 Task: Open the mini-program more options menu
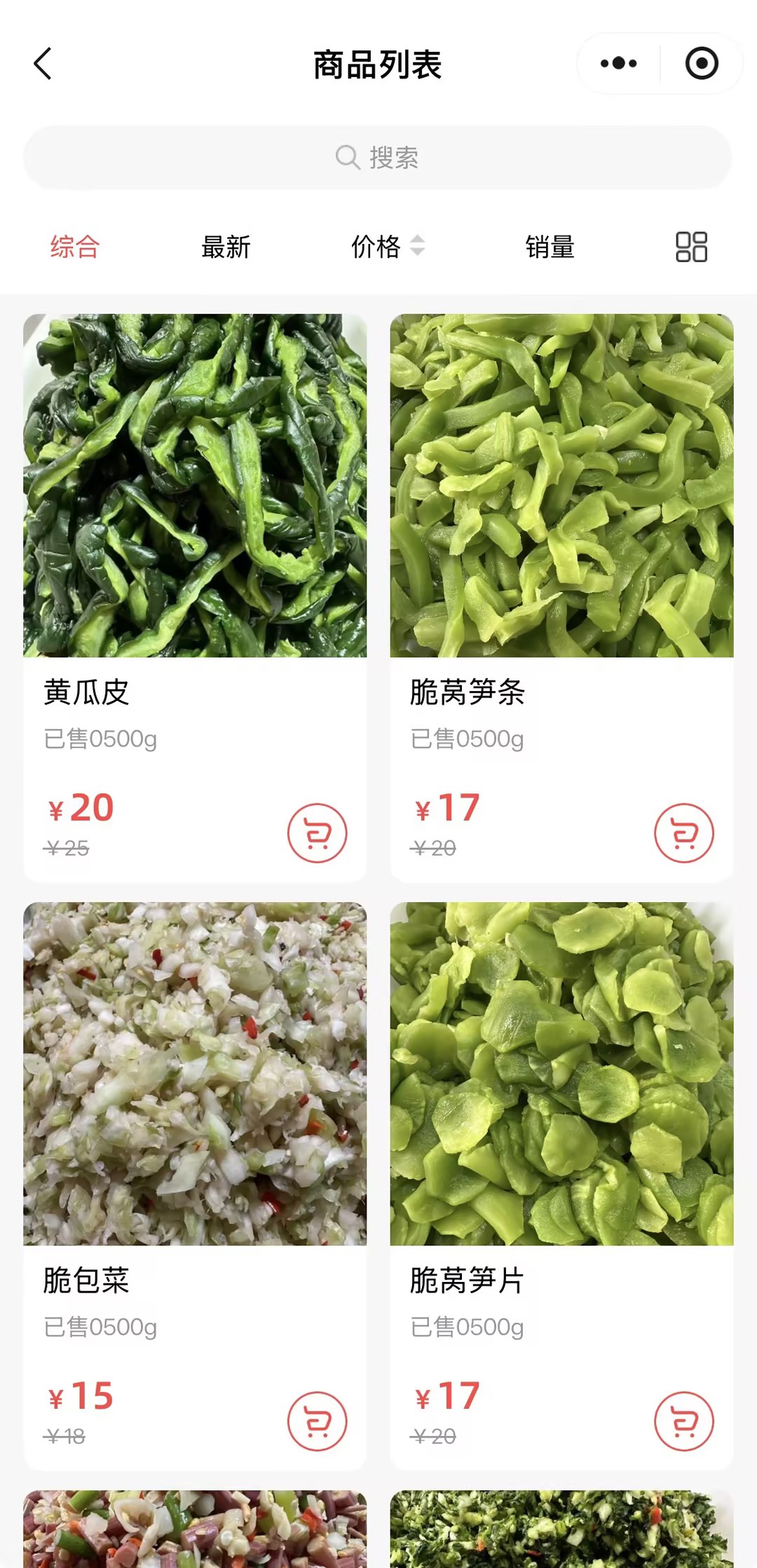coord(618,64)
